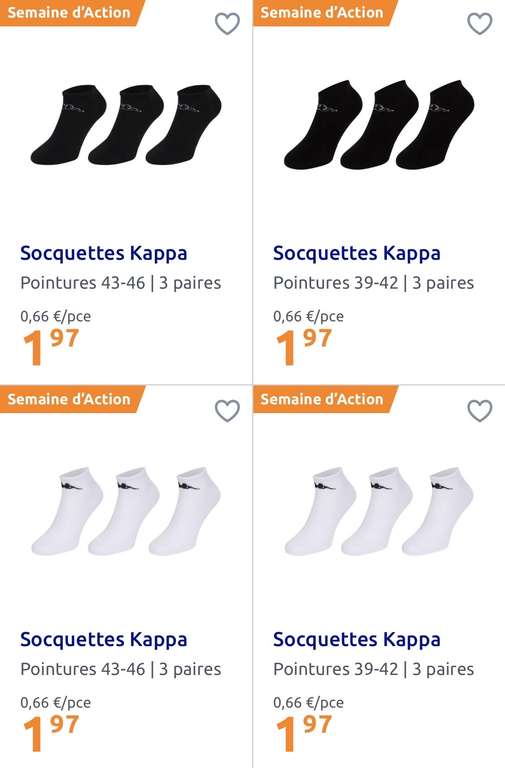
Task: Favorite the black Socquettes Kappa sizes 39-42
Action: coord(480,24)
